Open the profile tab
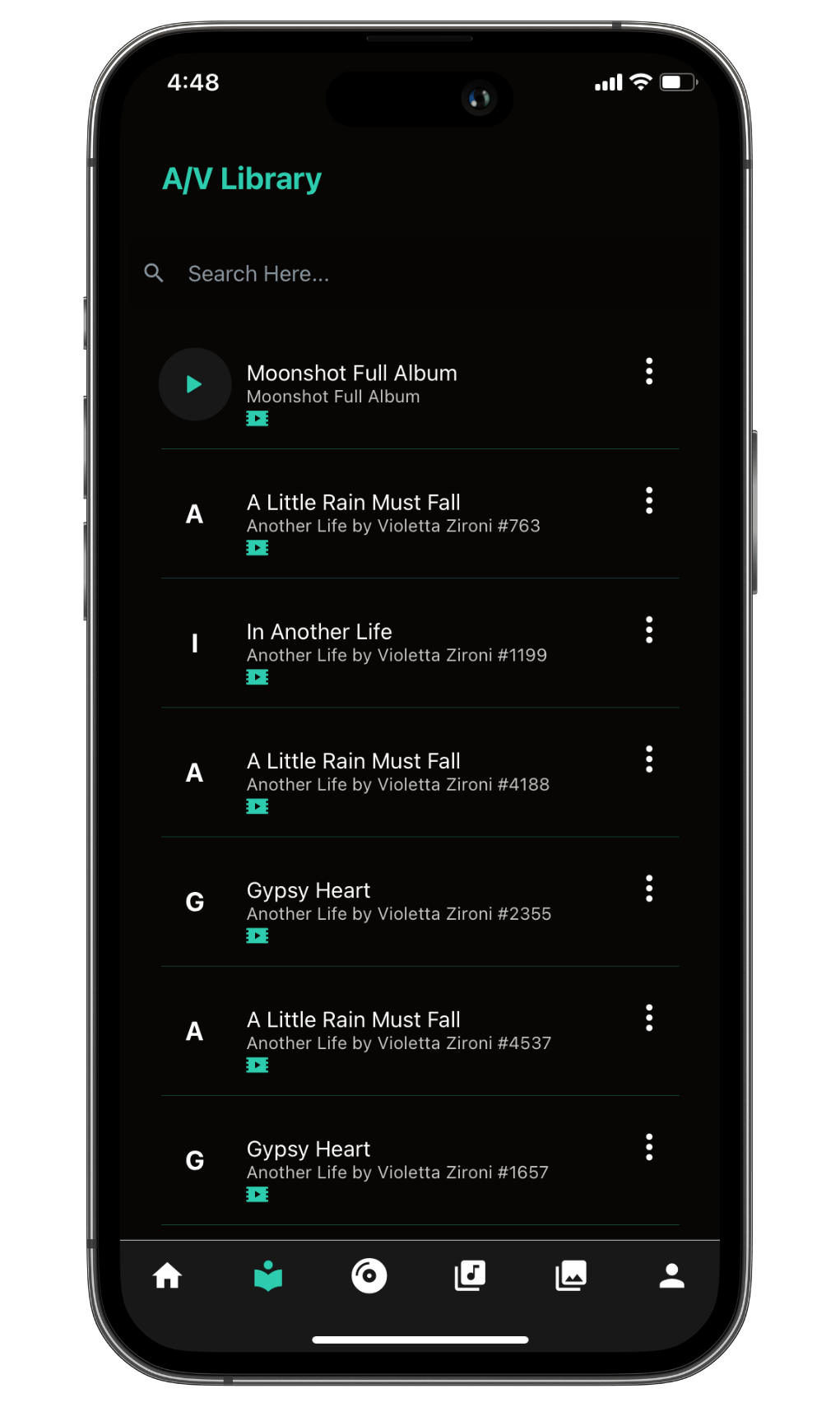The width and height of the screenshot is (840, 1407). pyautogui.click(x=671, y=1276)
